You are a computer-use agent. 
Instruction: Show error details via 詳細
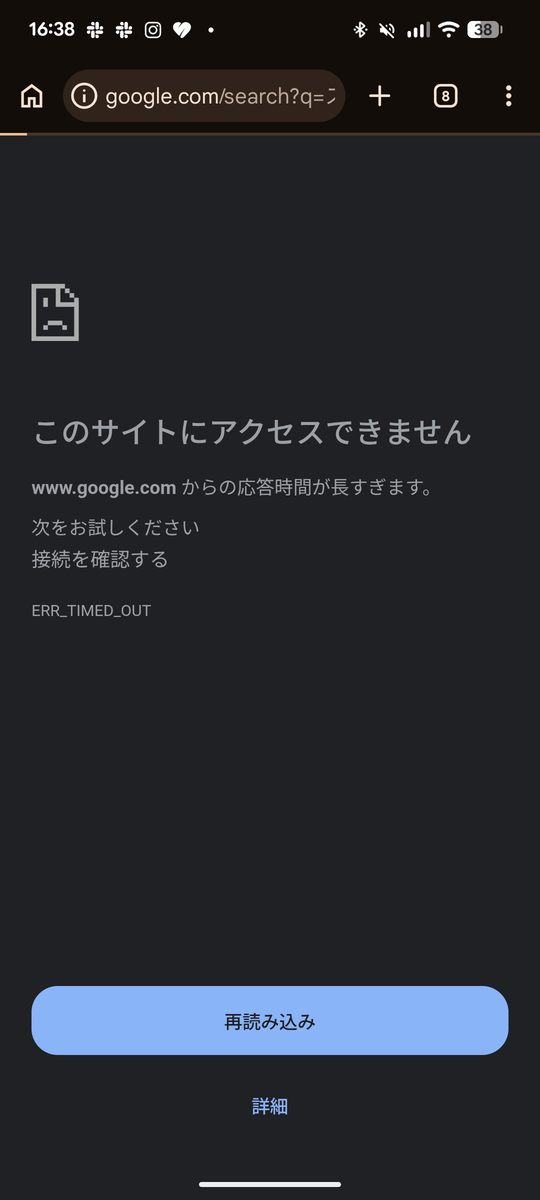pyautogui.click(x=270, y=1106)
